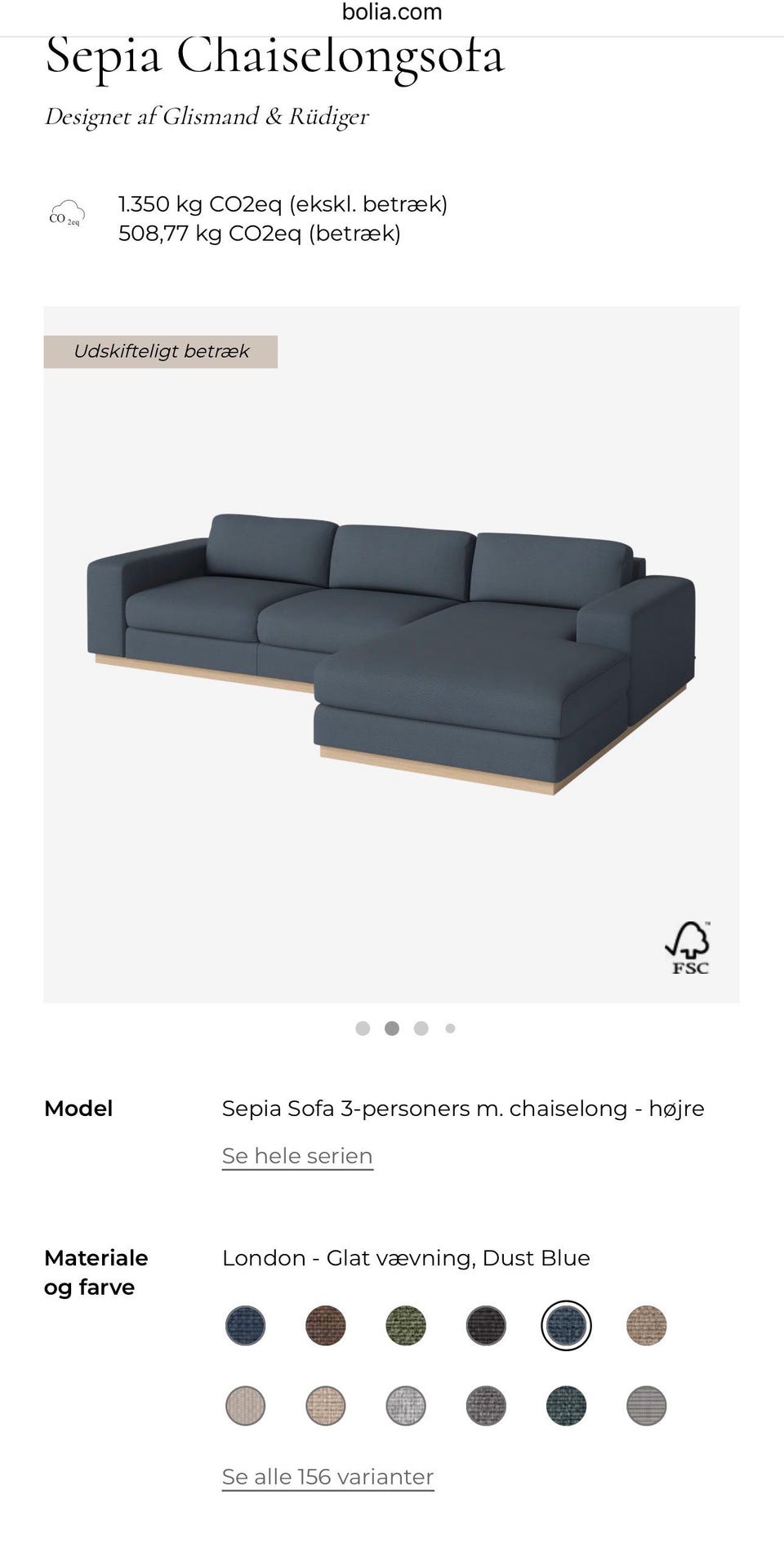This screenshot has height=1553, width=784.
Task: Open the Se hele serien link
Action: (296, 1156)
